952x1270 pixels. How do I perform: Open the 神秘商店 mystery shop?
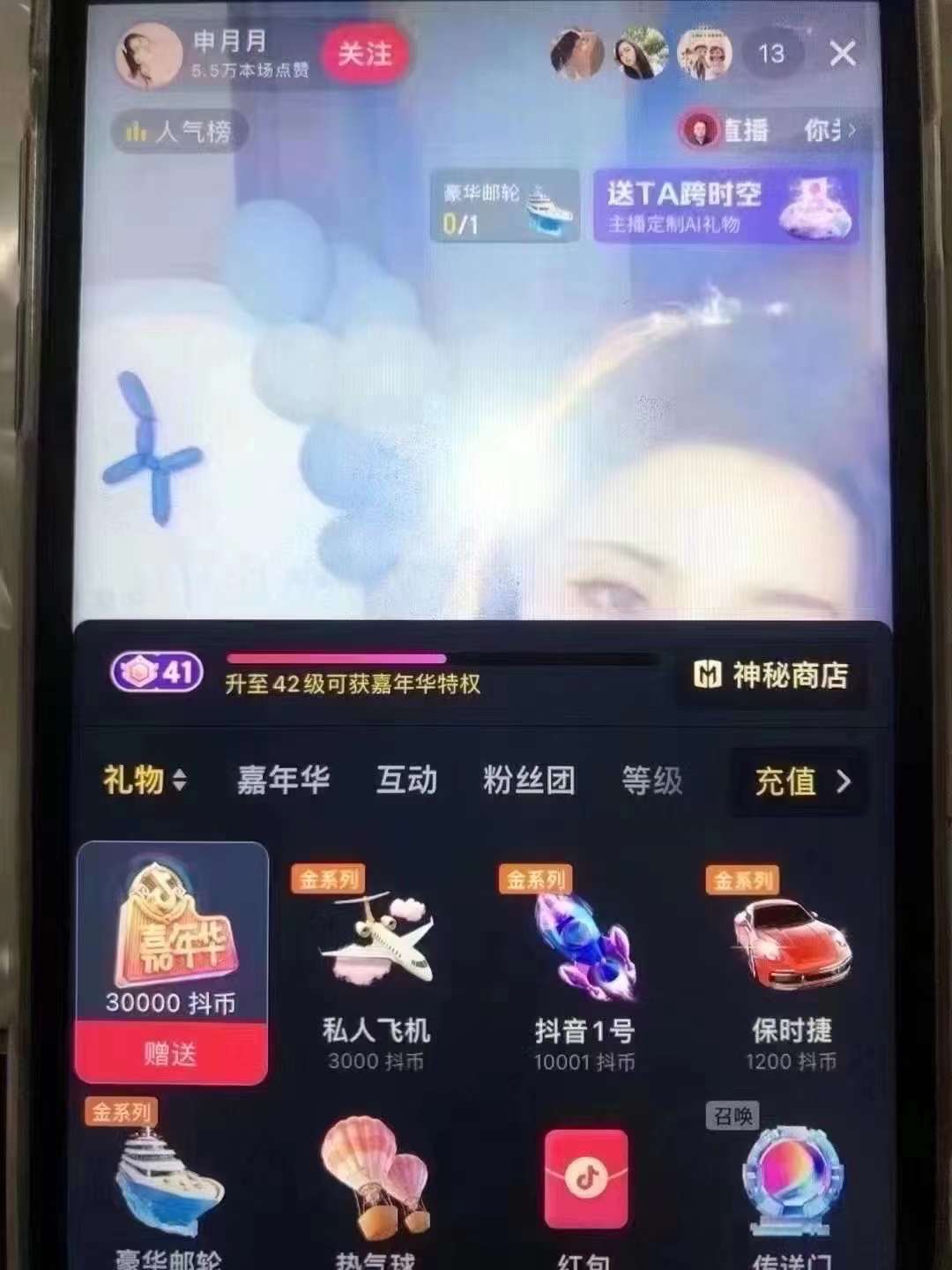pyautogui.click(x=771, y=676)
